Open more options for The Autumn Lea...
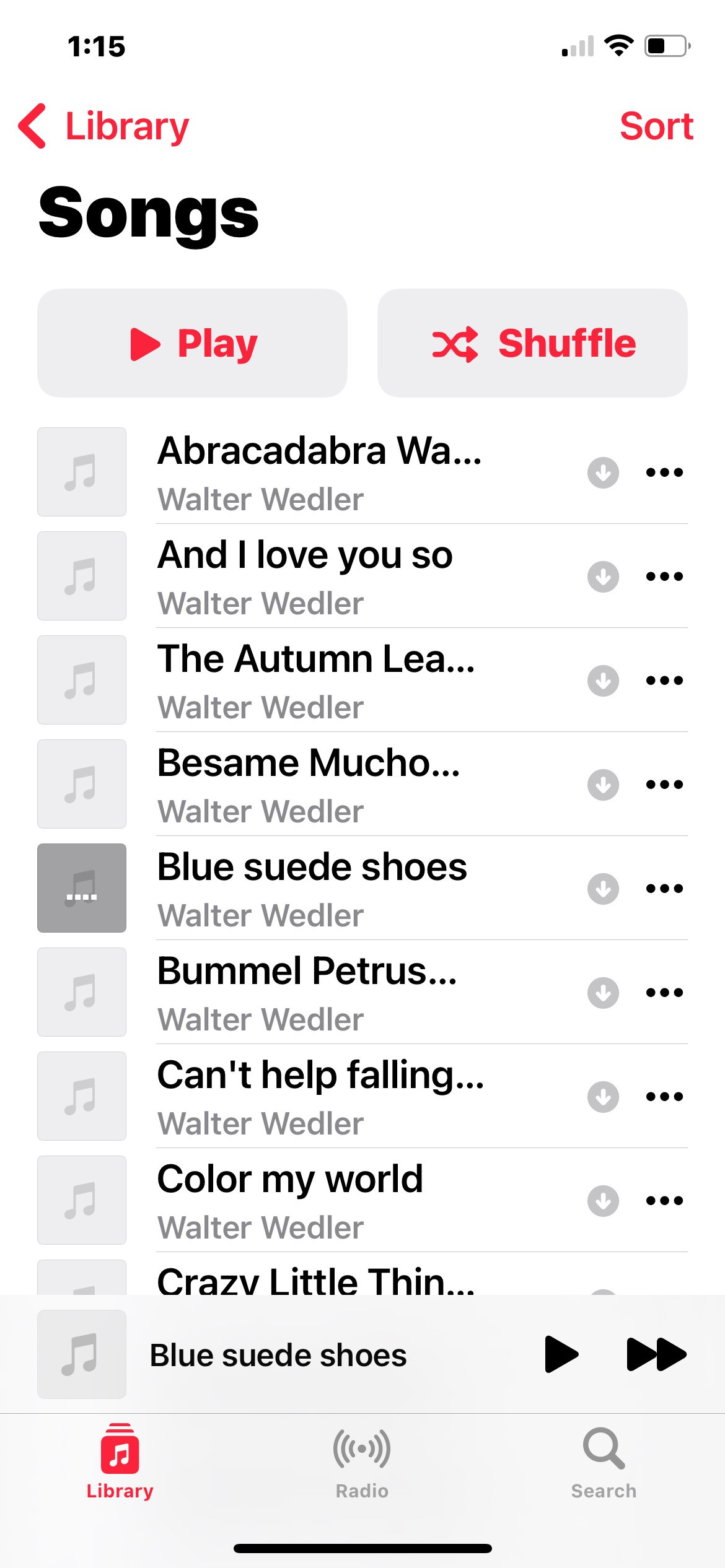This screenshot has height=1568, width=725. click(662, 681)
